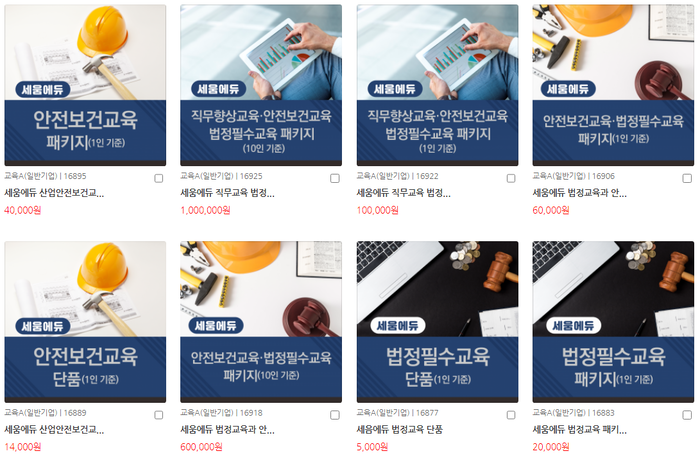Open product 16877 법정교육 단품
Viewport: 700px width, 458px height.
437,321
